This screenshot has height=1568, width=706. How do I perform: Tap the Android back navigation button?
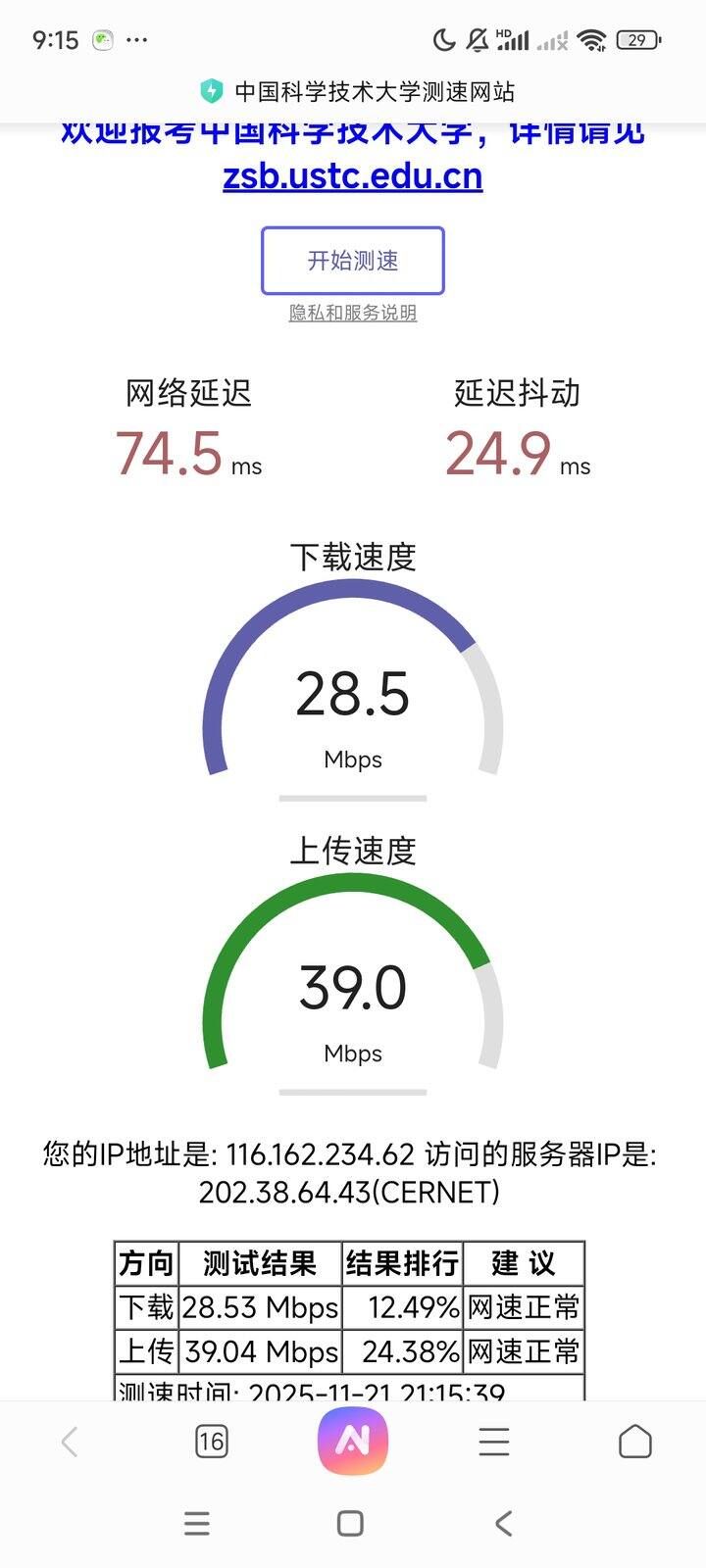coord(502,1523)
